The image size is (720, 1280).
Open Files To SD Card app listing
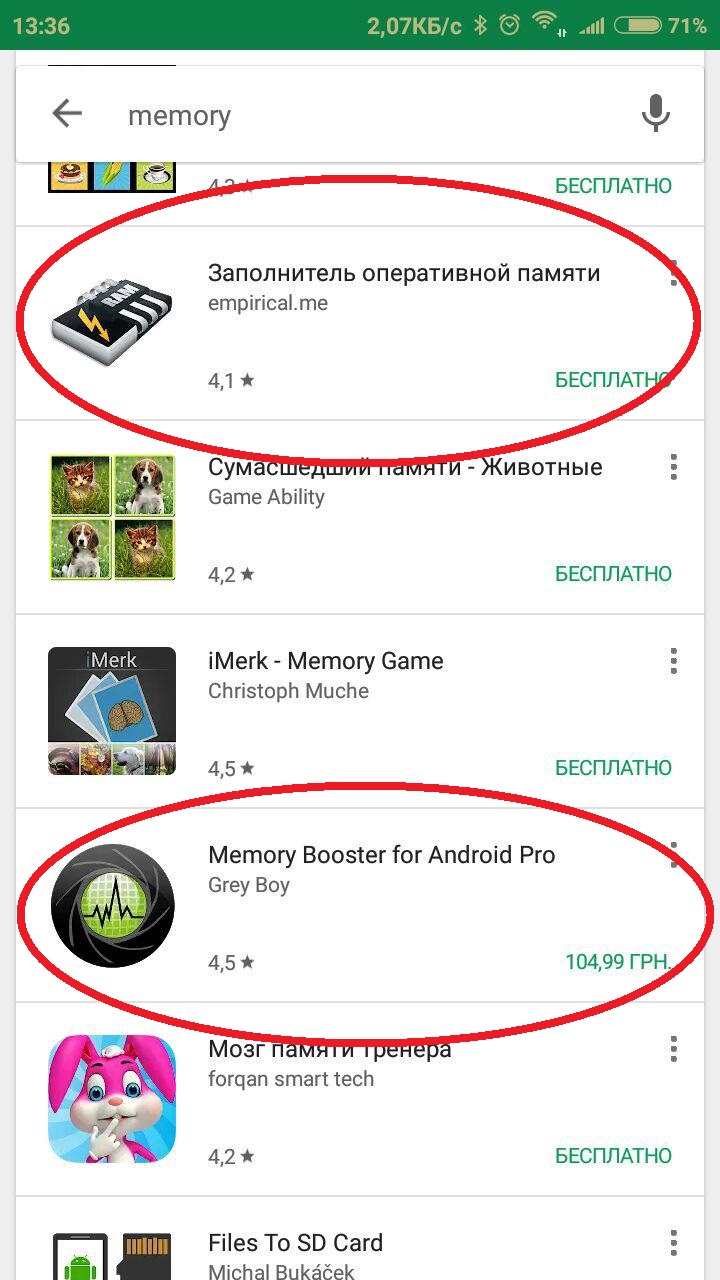tap(295, 1243)
